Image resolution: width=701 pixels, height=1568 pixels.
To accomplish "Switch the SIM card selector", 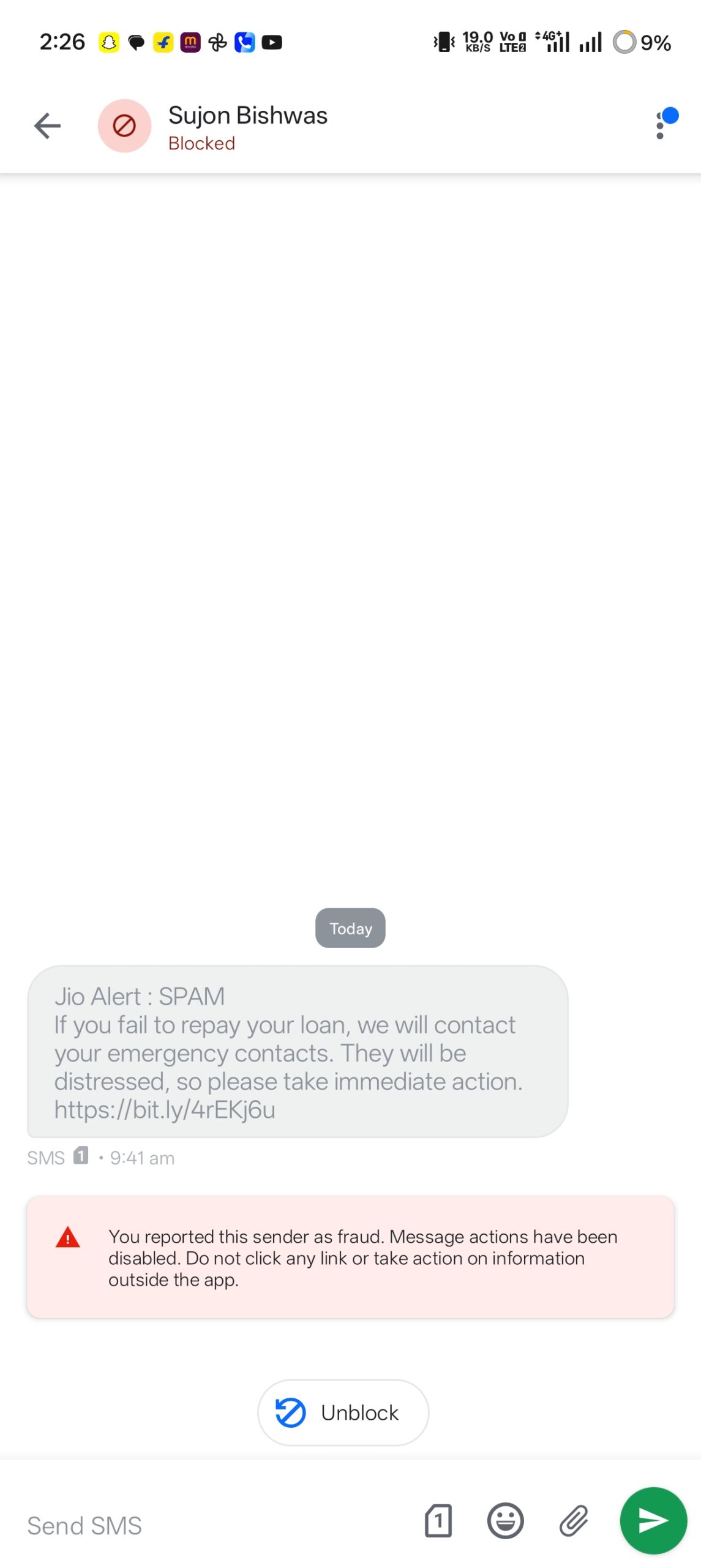I will coord(438,1520).
